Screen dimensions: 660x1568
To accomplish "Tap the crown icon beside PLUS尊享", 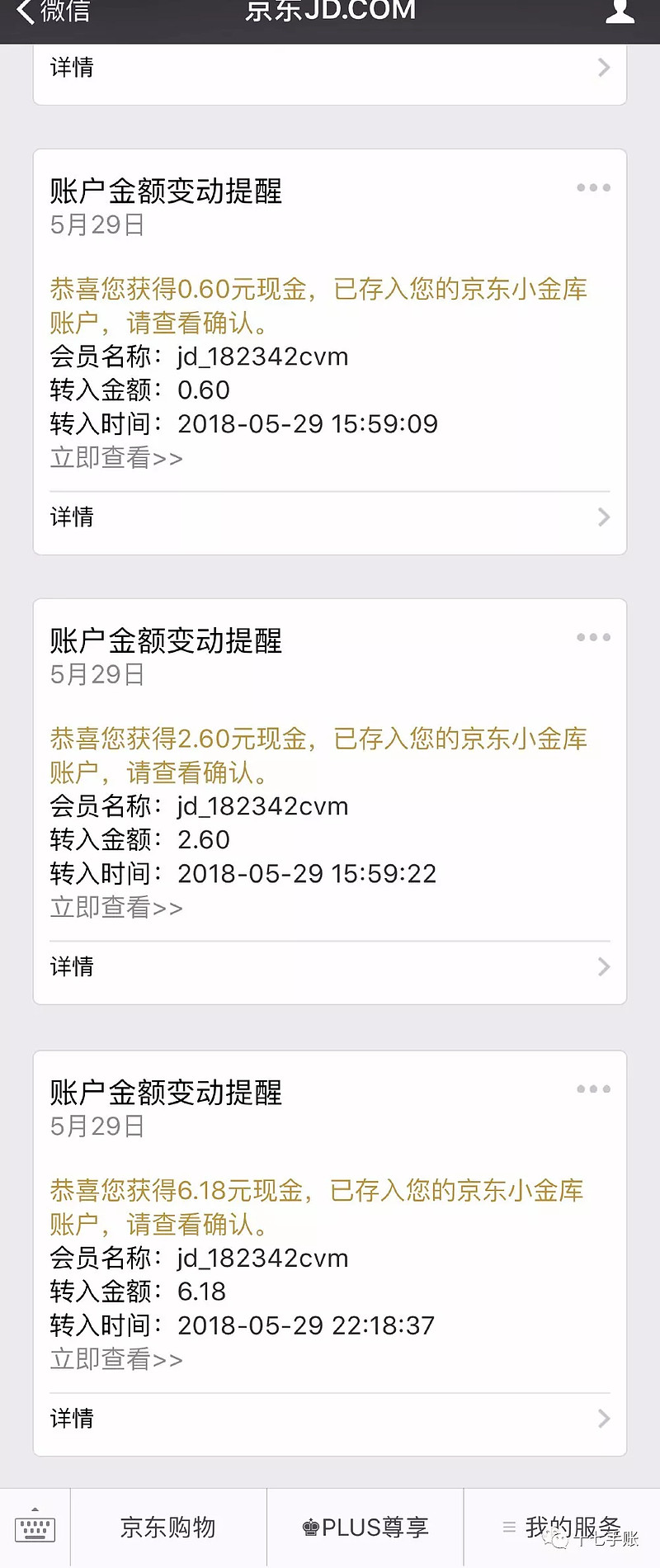I will (x=312, y=1527).
